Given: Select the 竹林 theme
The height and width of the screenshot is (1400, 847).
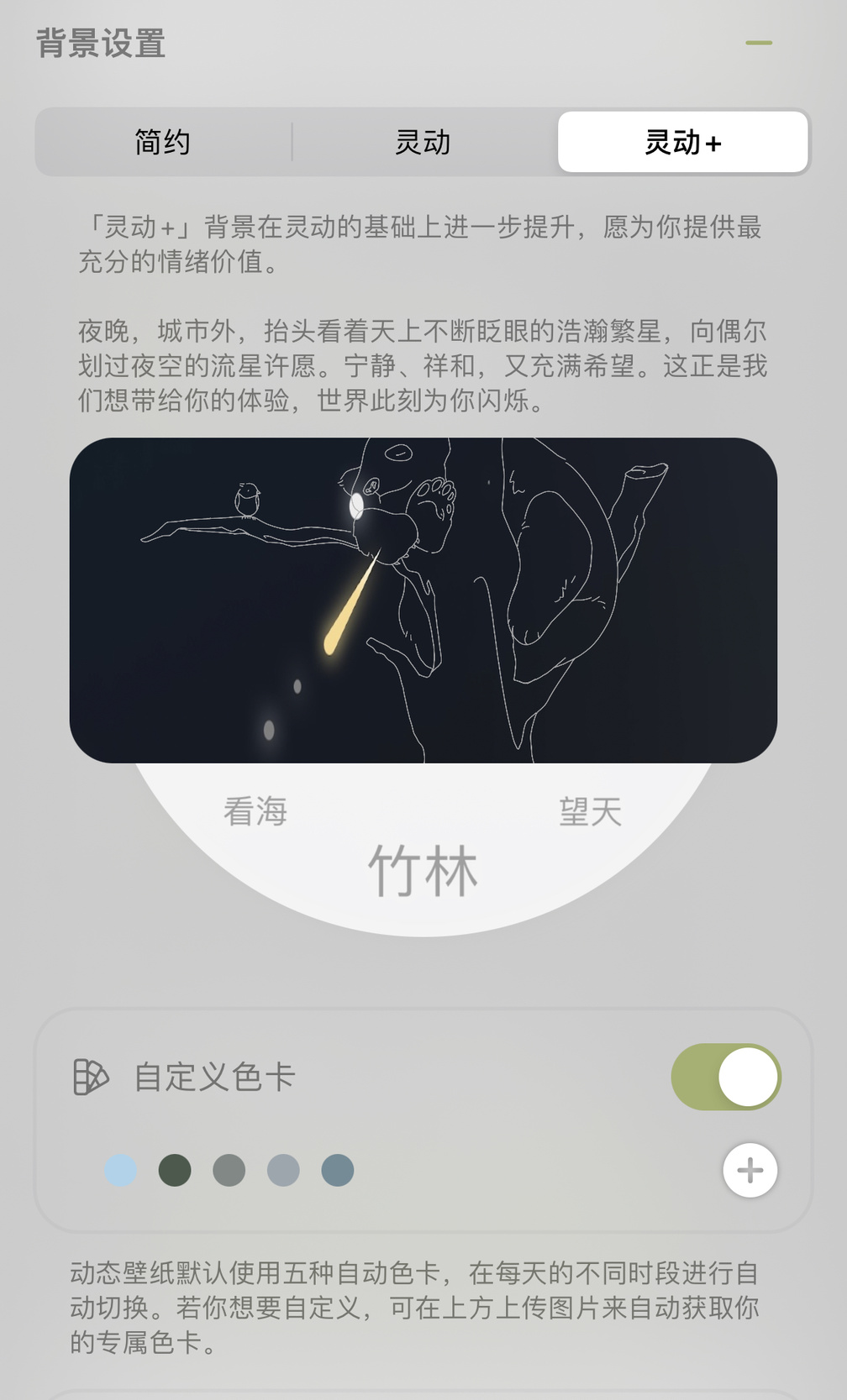Looking at the screenshot, I should pos(423,871).
